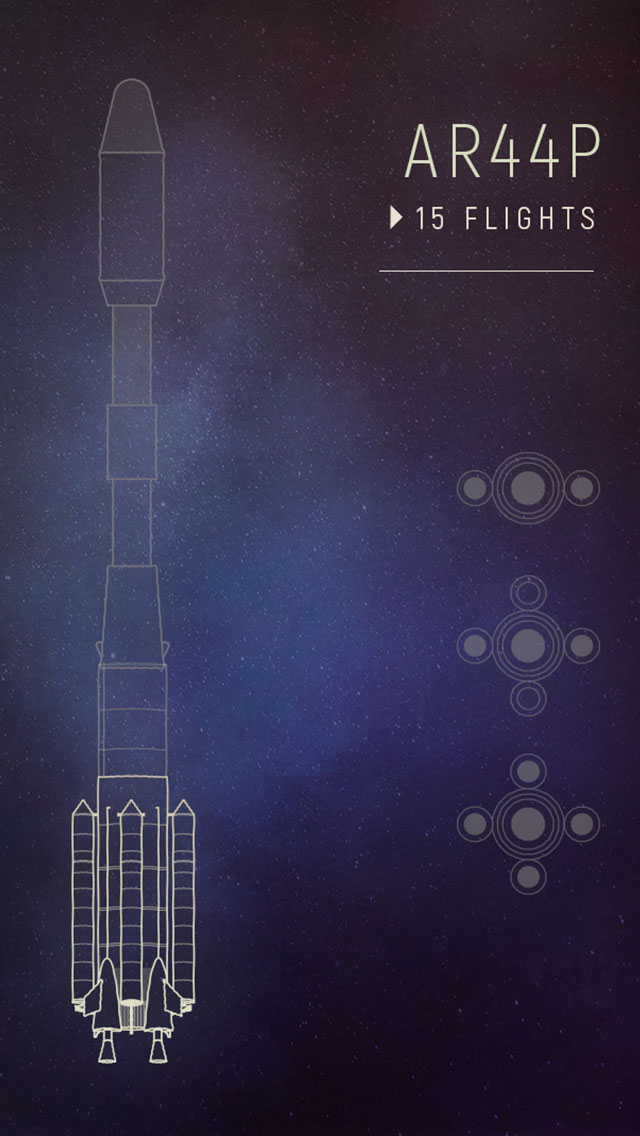The width and height of the screenshot is (640, 1136).
Task: Expand the 15 Flights list
Action: [494, 218]
